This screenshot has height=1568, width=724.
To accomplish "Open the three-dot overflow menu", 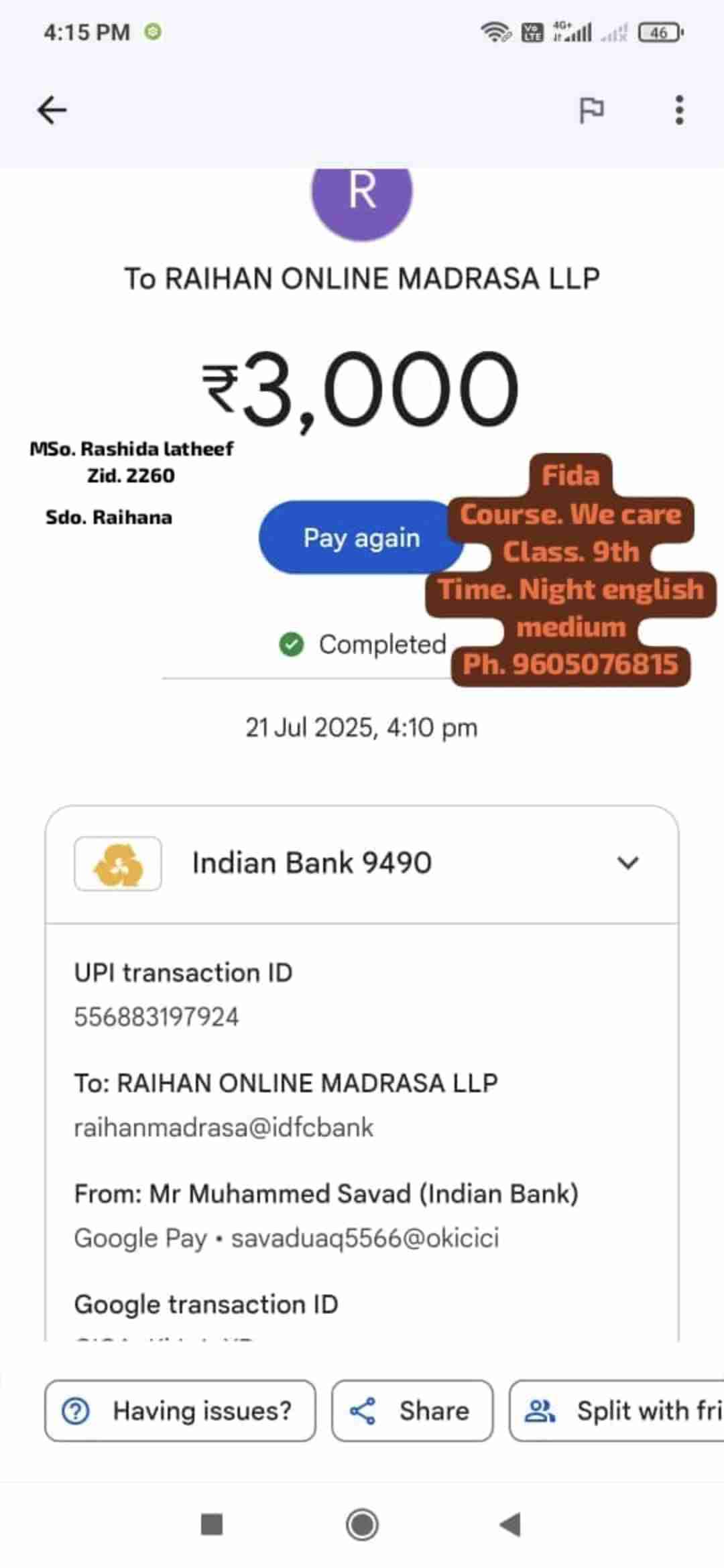I will point(679,110).
